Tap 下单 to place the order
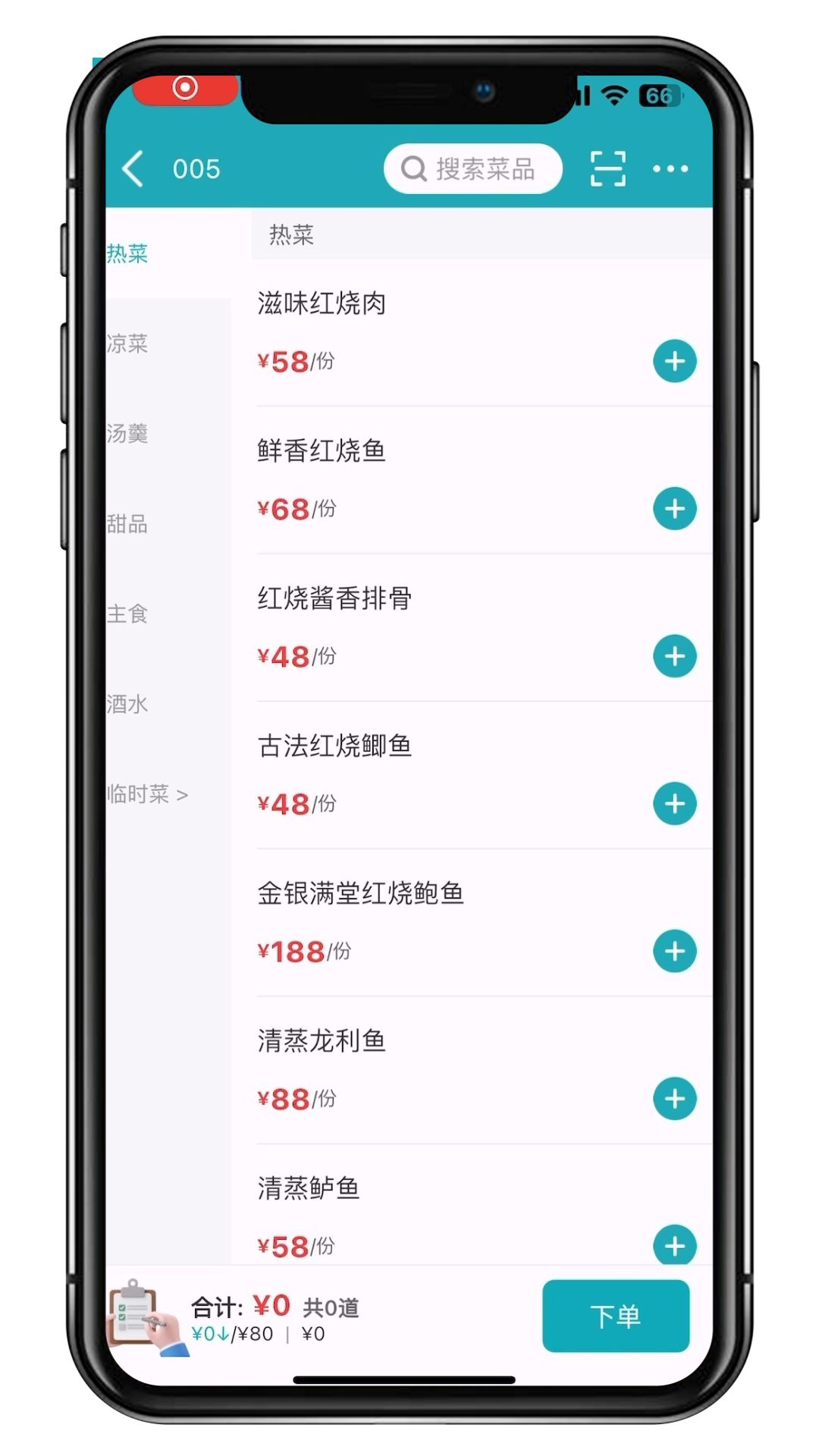The width and height of the screenshot is (819, 1456). point(615,1316)
